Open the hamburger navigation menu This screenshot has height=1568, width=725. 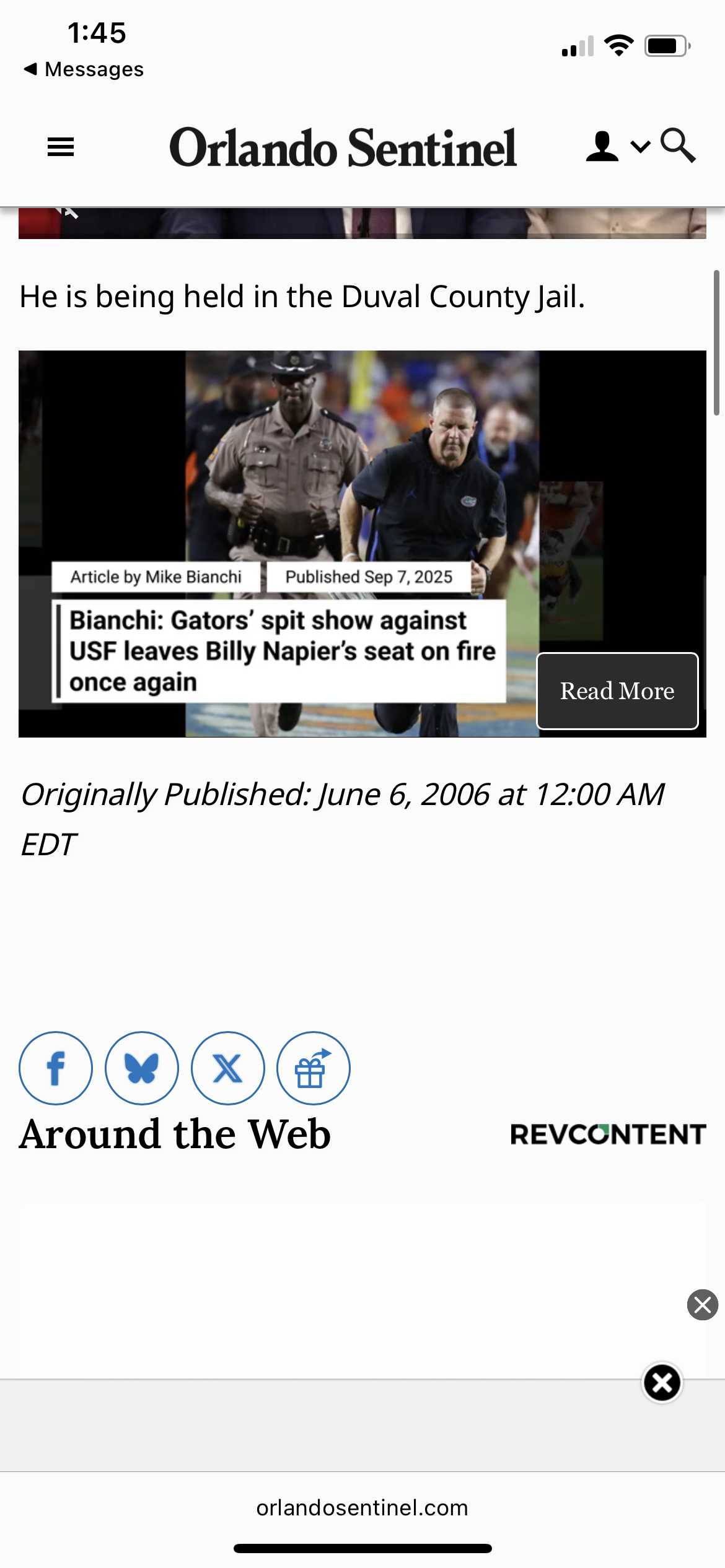61,147
